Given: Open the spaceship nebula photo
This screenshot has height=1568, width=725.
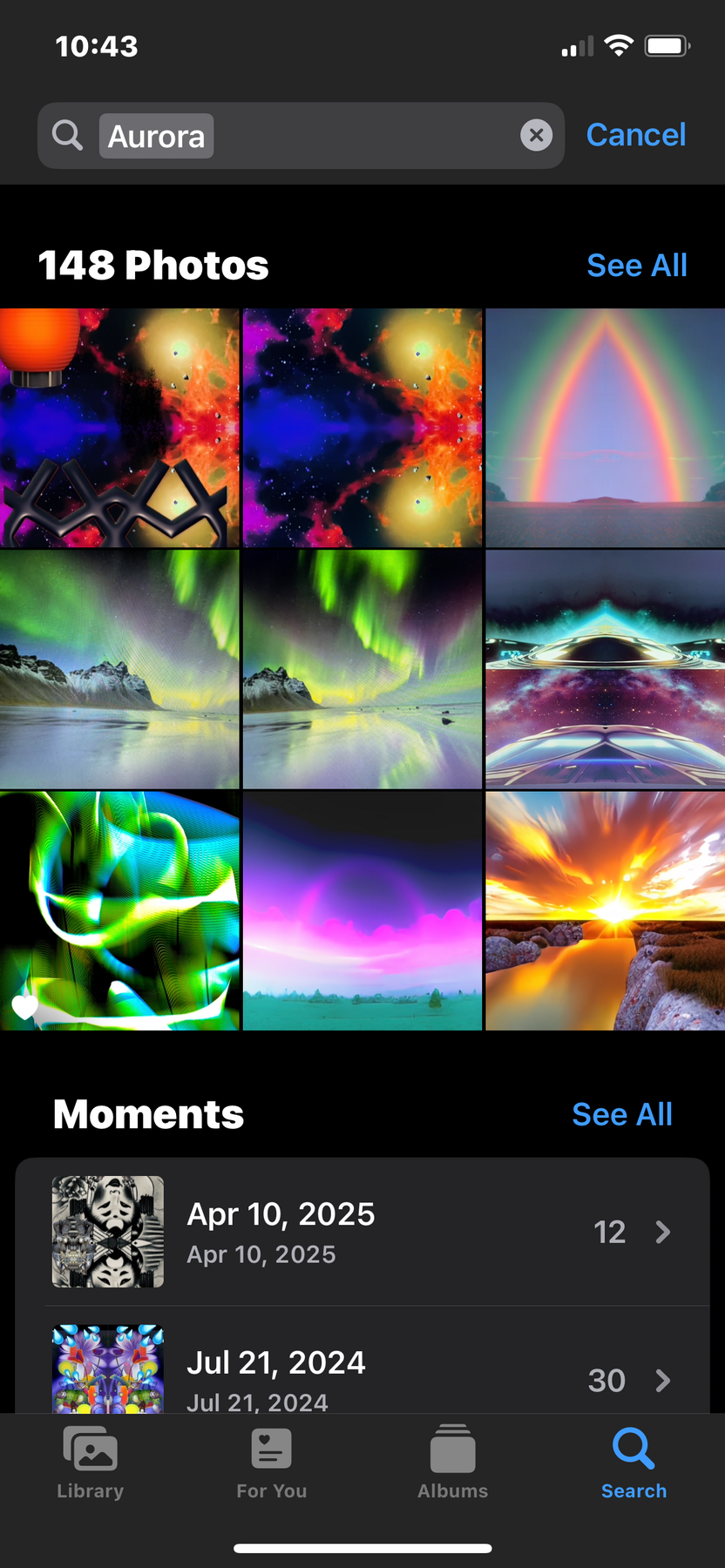Looking at the screenshot, I should click(x=605, y=669).
